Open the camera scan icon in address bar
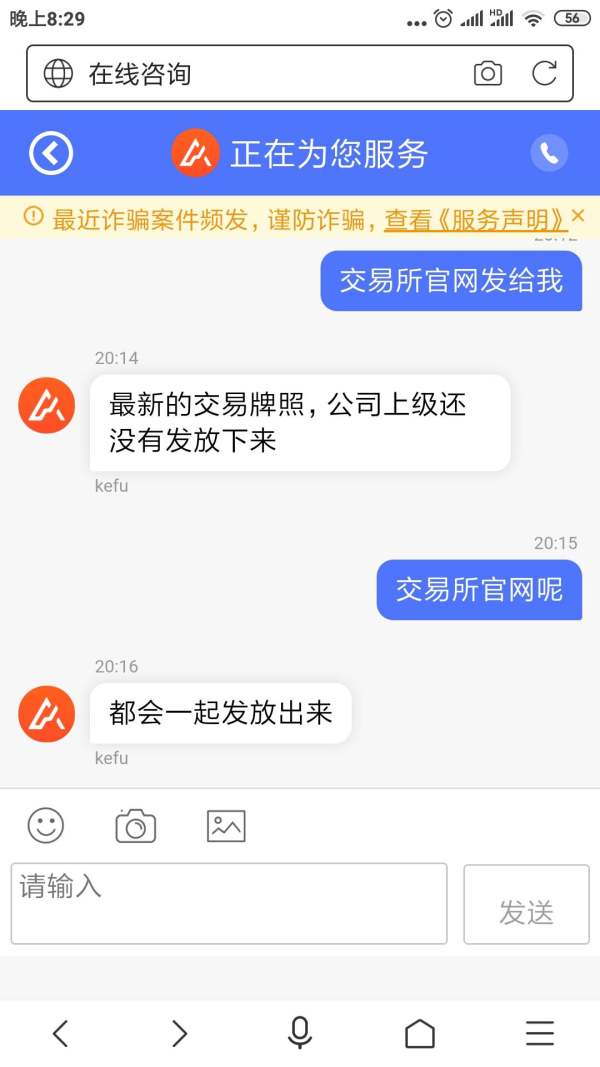Image resolution: width=600 pixels, height=1067 pixels. tap(488, 73)
